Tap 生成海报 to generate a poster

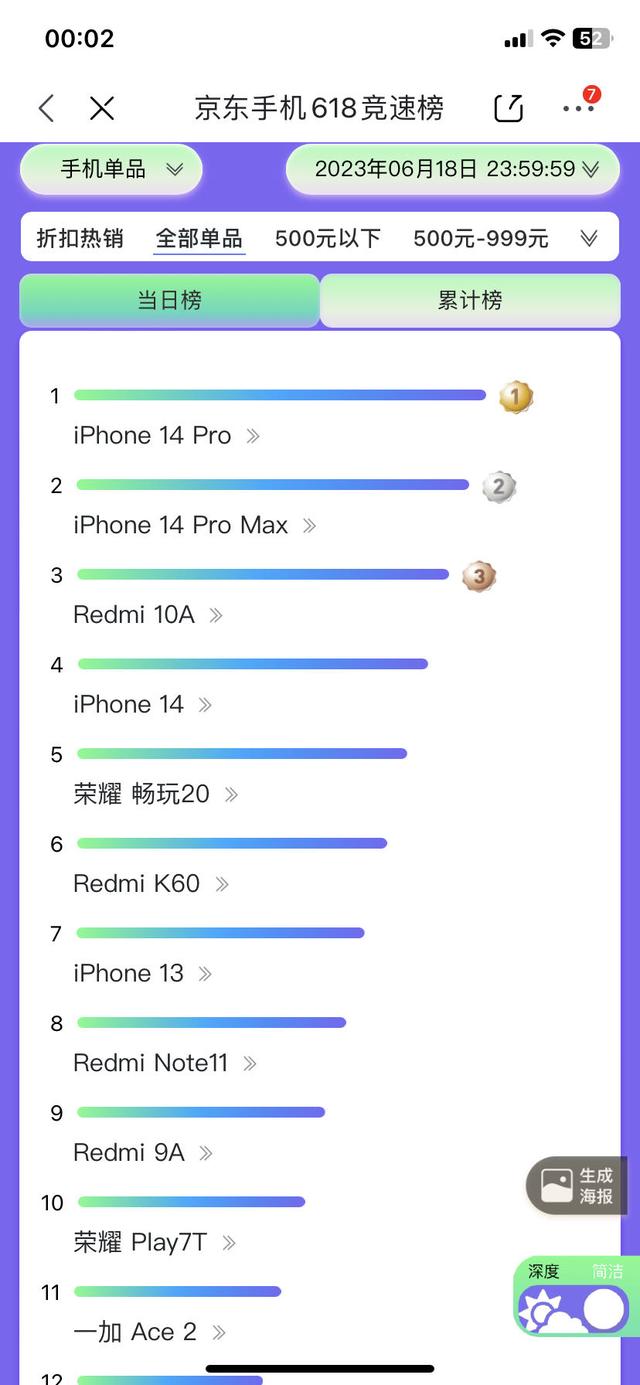pyautogui.click(x=577, y=1185)
